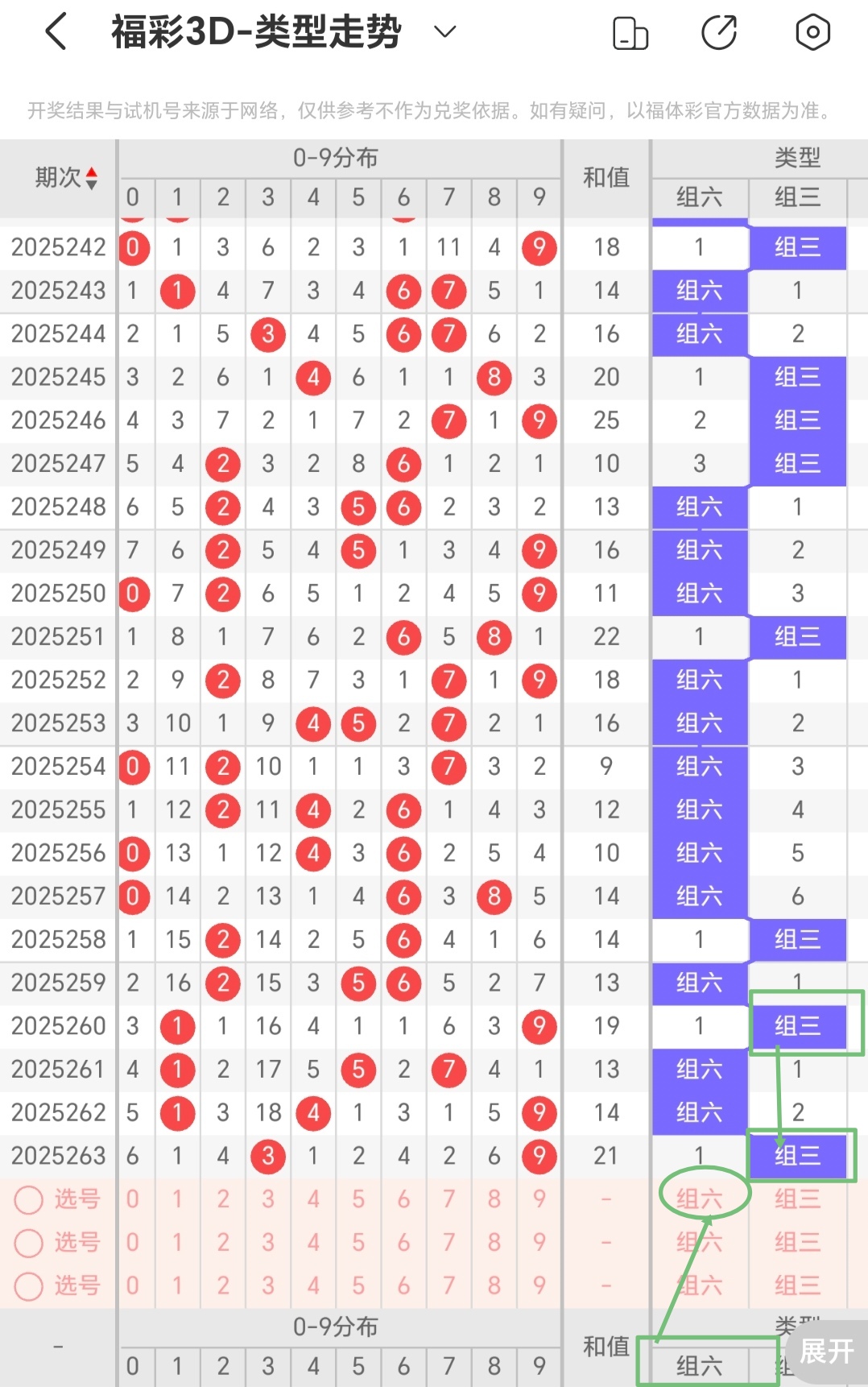
Task: Select the first 选号 radio button
Action: point(29,1199)
